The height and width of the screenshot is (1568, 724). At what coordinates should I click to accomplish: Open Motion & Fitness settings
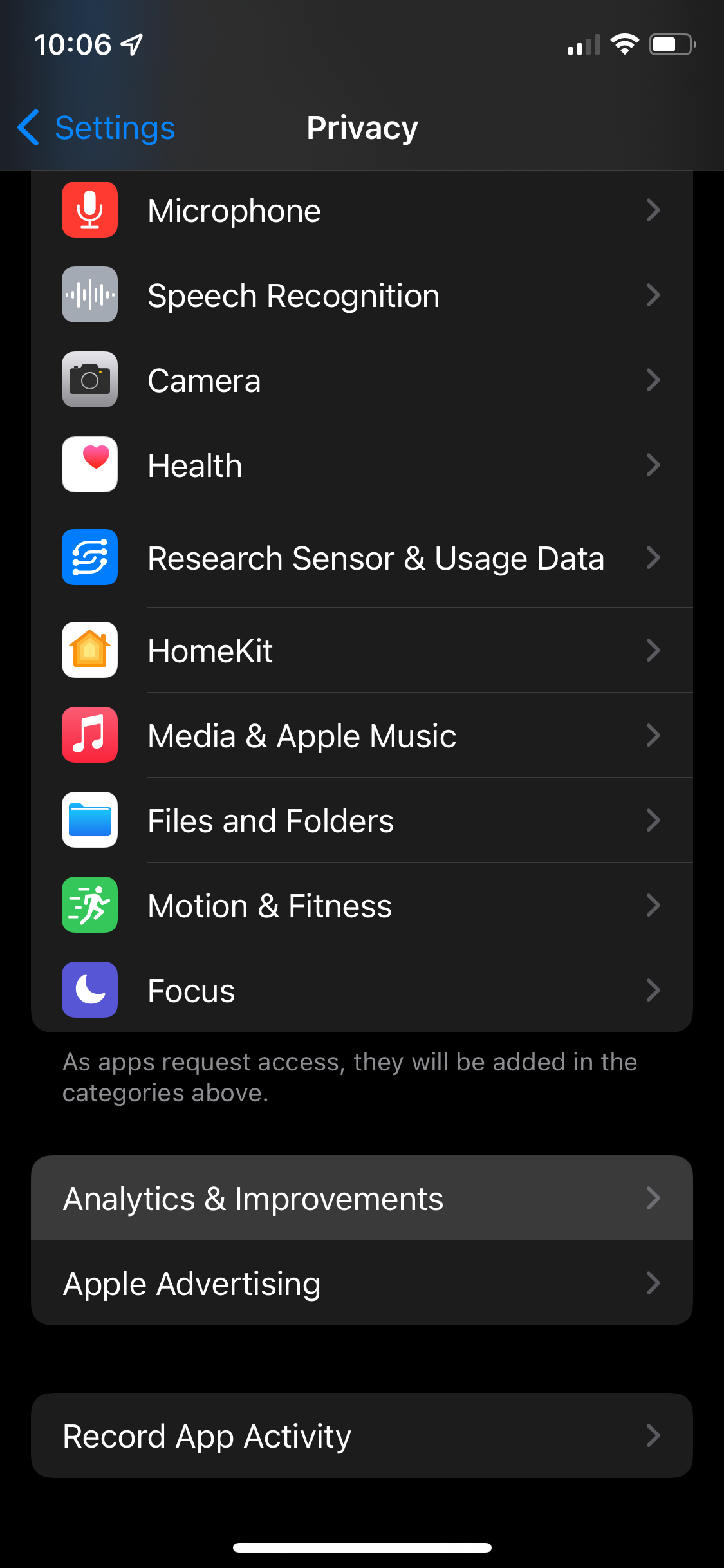tap(362, 906)
